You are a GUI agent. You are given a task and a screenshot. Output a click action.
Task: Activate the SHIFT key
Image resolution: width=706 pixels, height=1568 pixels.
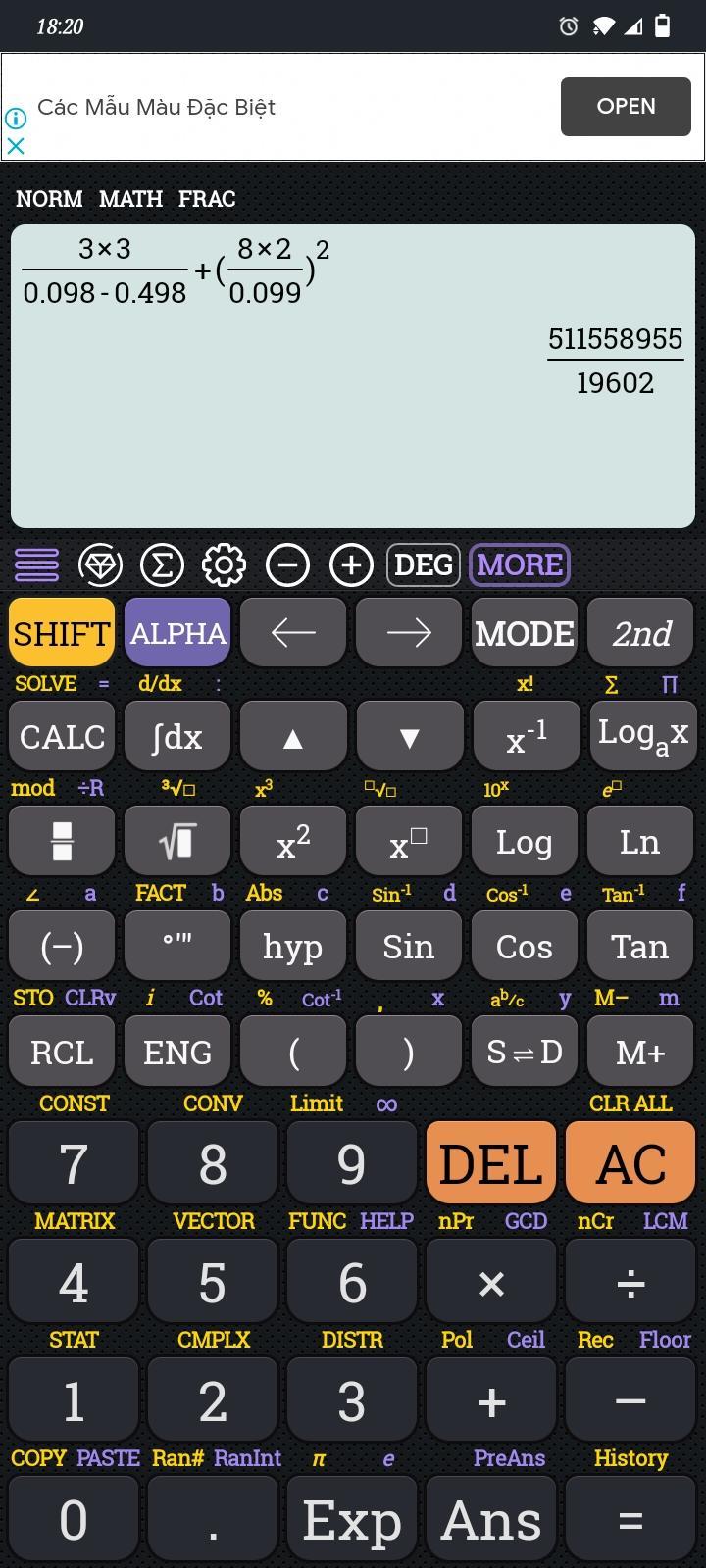click(x=61, y=633)
